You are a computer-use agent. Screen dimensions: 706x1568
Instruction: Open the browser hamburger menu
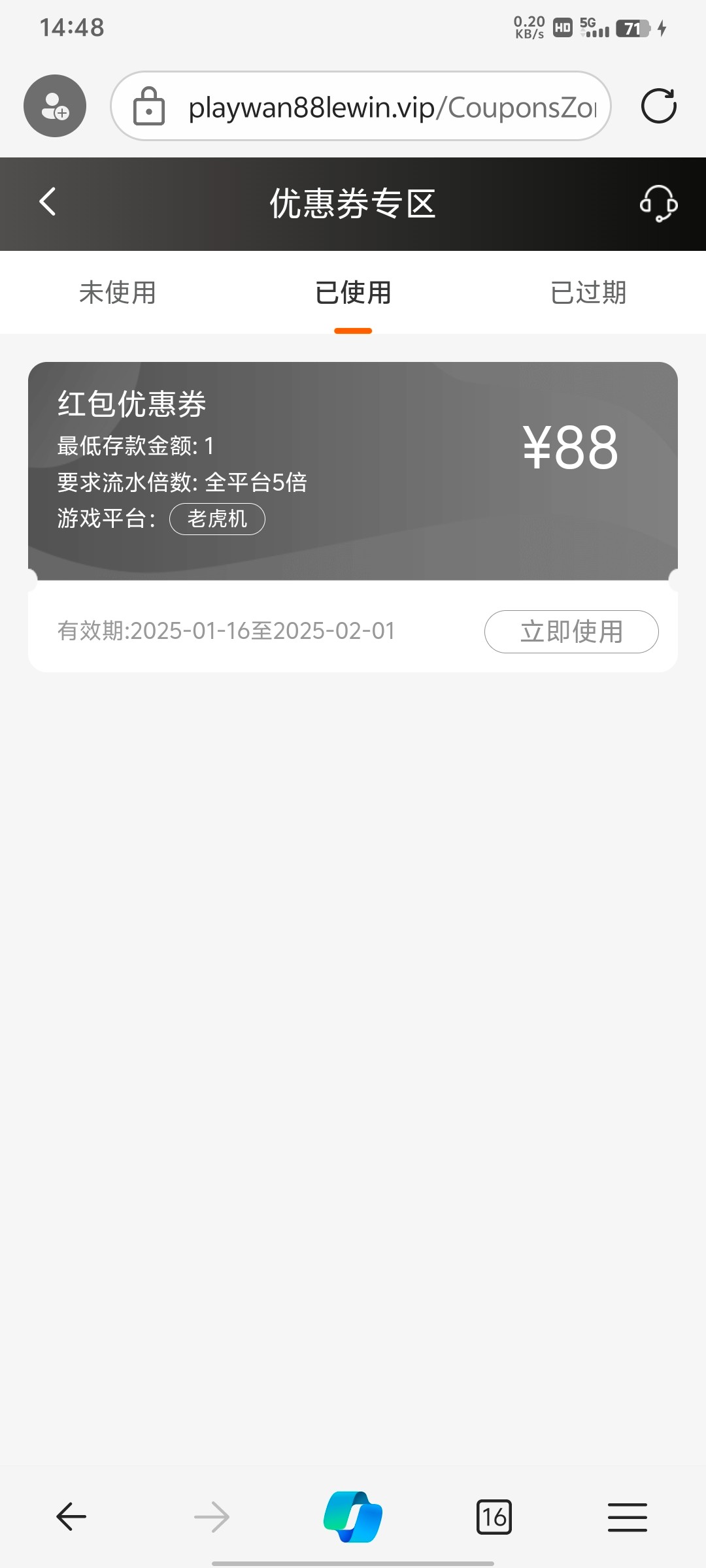click(628, 1516)
